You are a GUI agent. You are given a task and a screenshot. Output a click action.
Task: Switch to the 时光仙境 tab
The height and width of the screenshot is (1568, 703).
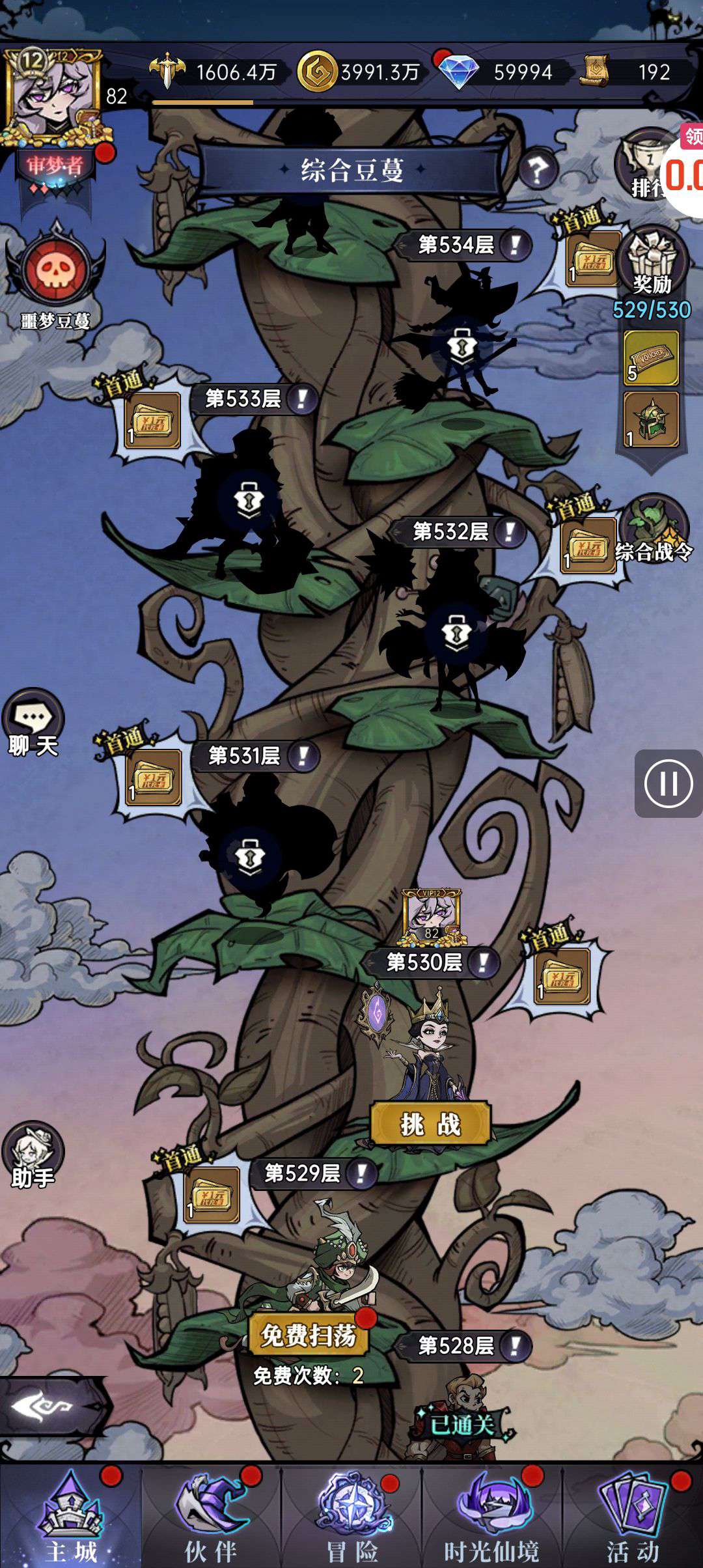point(492,1517)
